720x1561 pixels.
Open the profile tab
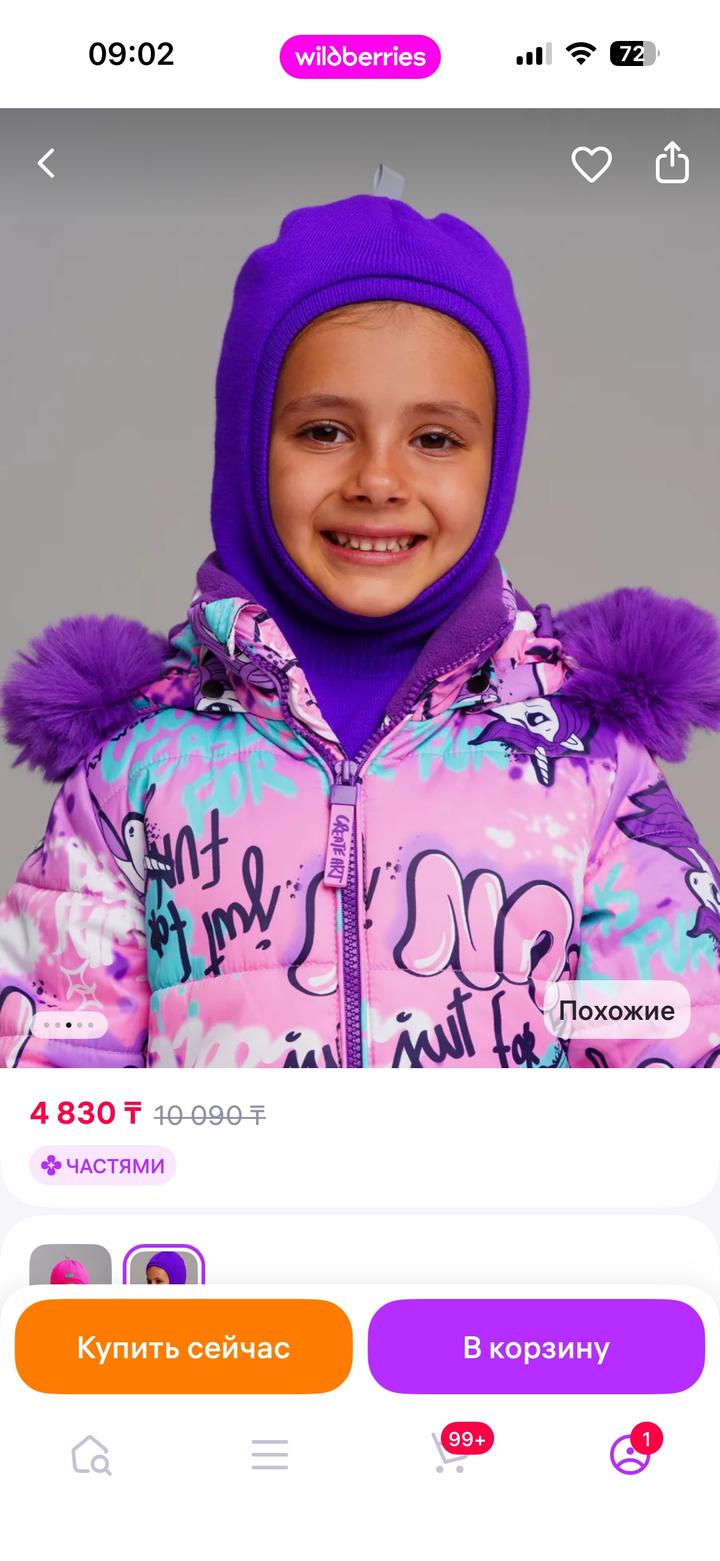(x=630, y=1455)
